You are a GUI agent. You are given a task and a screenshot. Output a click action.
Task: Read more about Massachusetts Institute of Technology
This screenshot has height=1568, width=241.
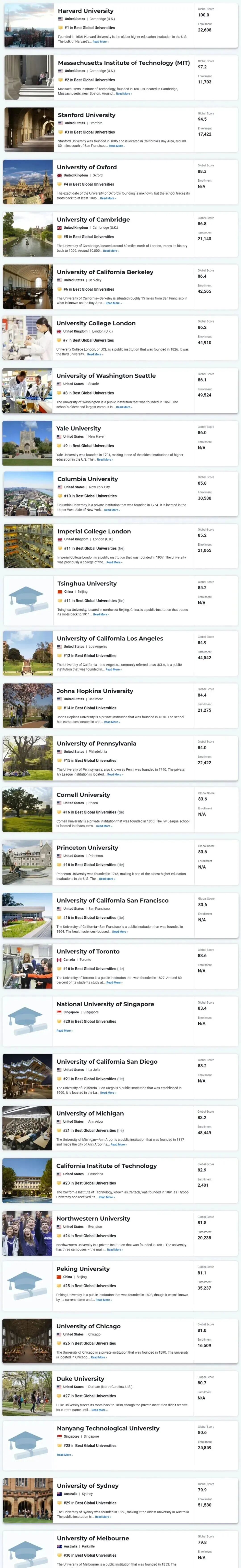124,94
